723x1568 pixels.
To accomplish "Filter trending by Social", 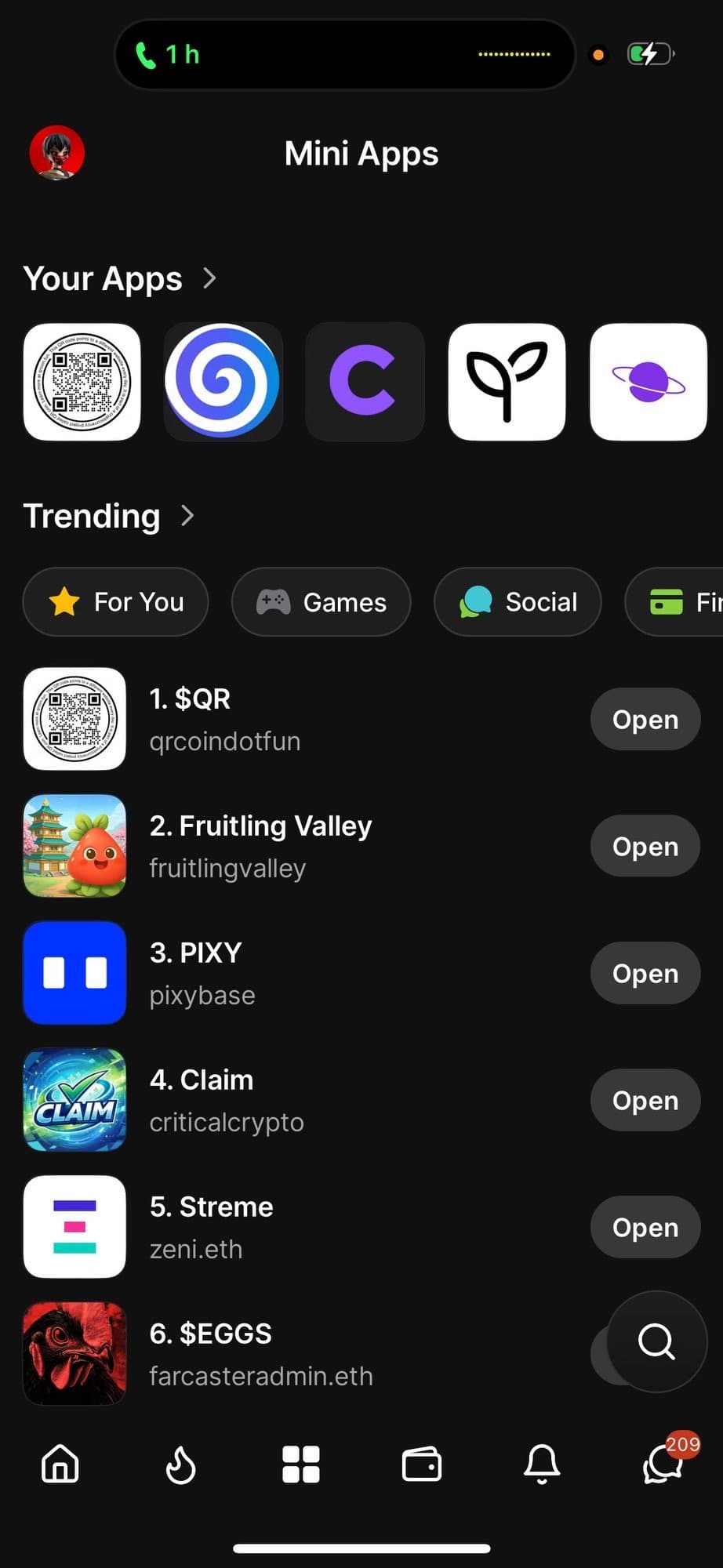I will point(518,602).
